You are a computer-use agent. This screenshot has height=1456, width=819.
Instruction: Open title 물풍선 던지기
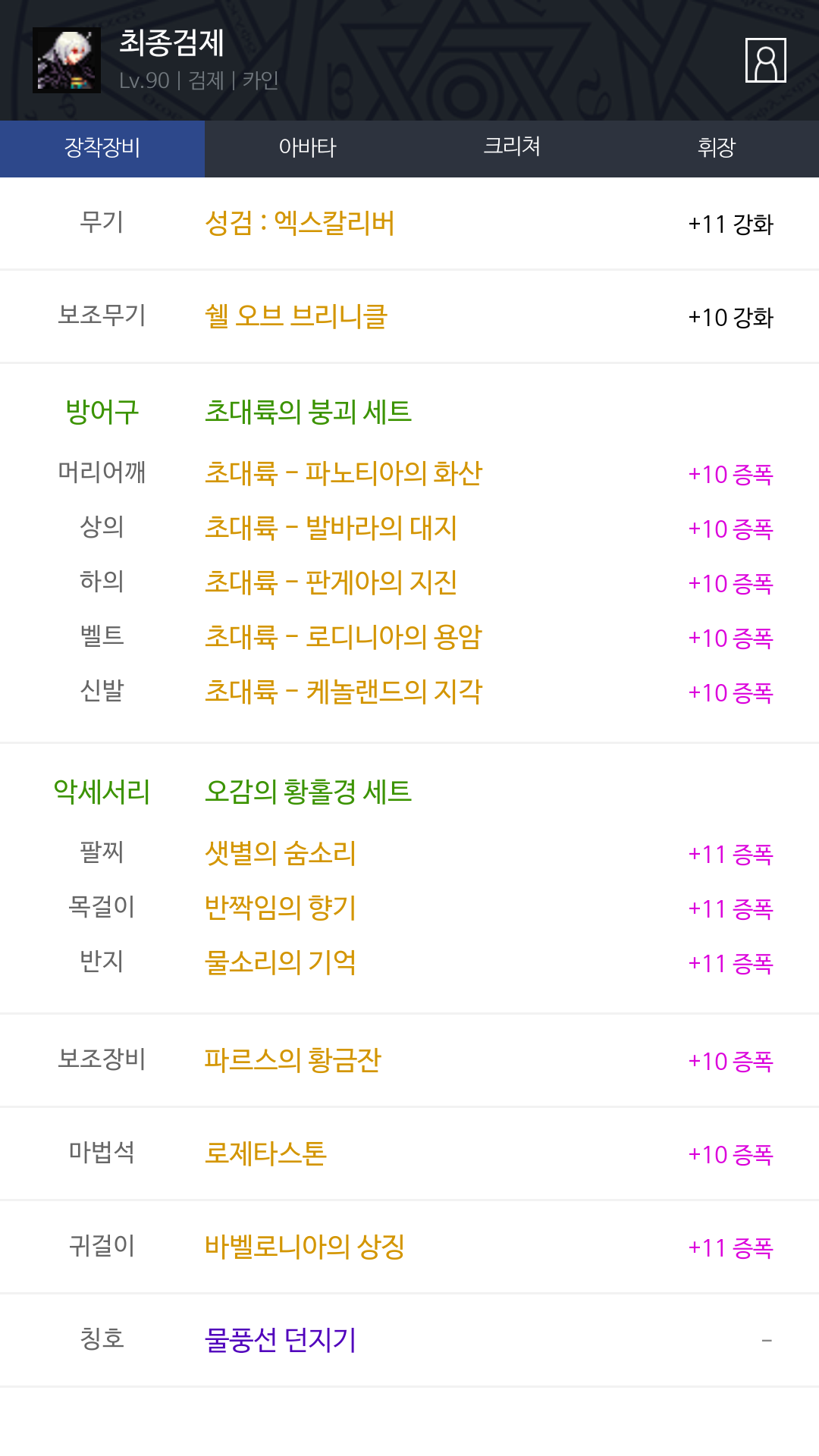coord(280,1340)
